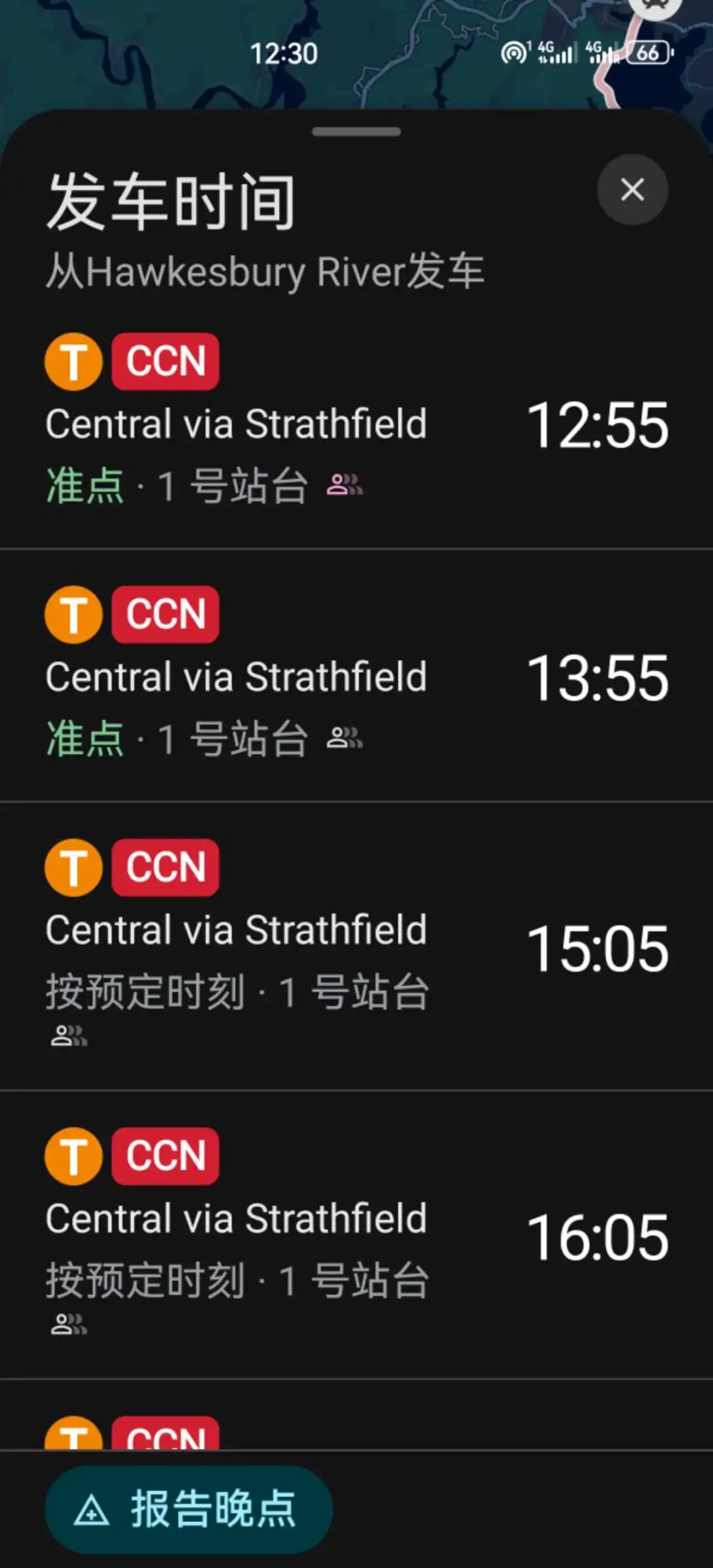
Task: Close the departure times panel
Action: (632, 190)
